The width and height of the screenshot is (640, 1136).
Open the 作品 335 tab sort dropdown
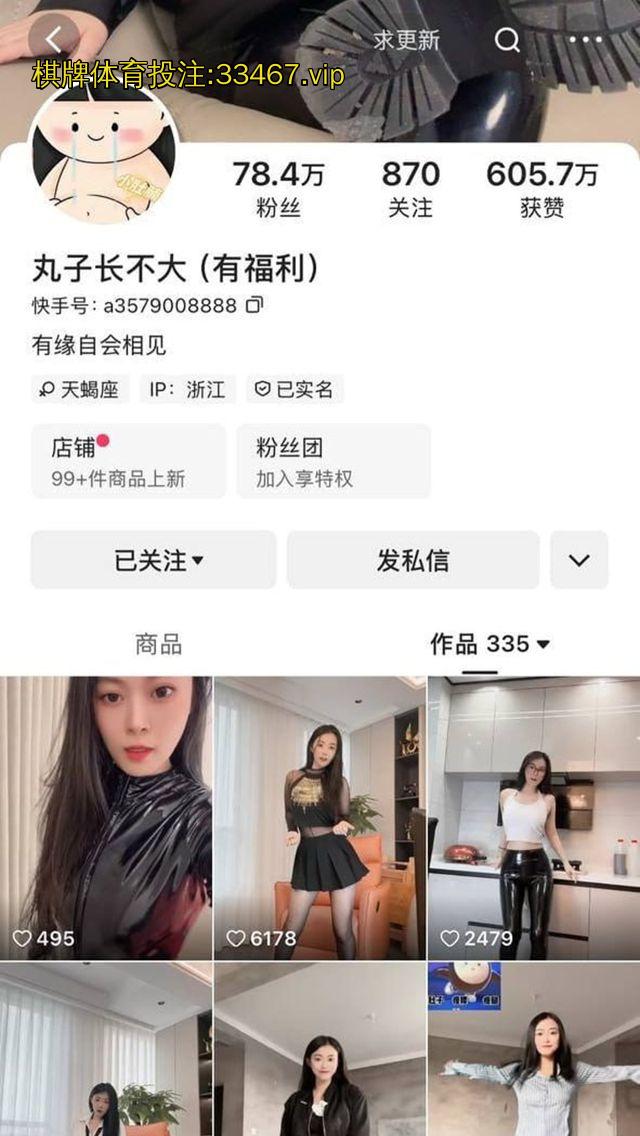pyautogui.click(x=490, y=644)
